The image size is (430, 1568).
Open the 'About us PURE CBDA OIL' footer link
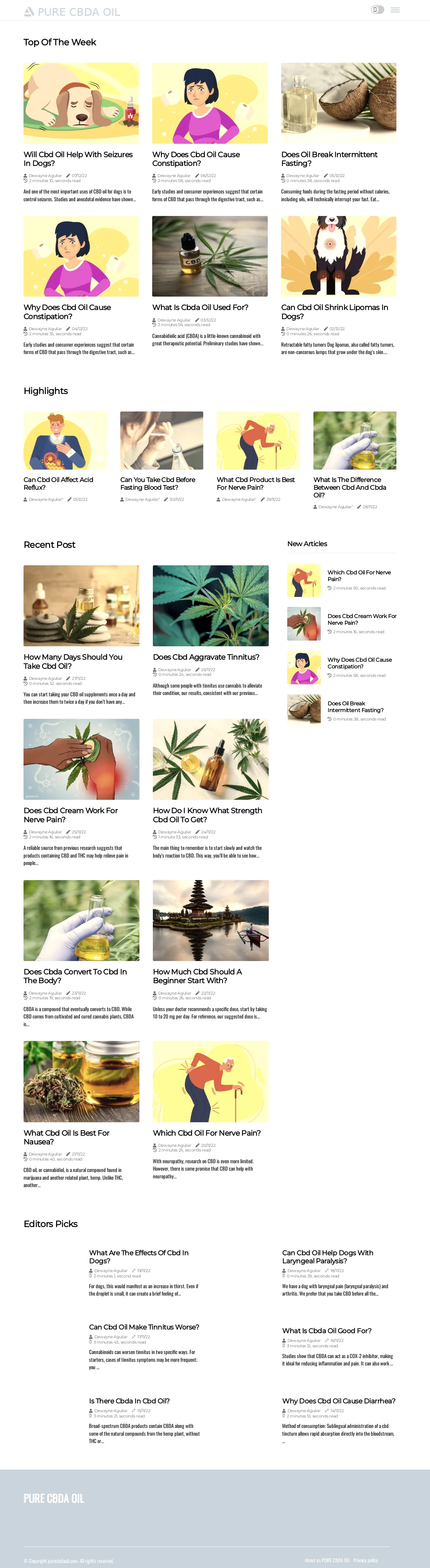327,1560
